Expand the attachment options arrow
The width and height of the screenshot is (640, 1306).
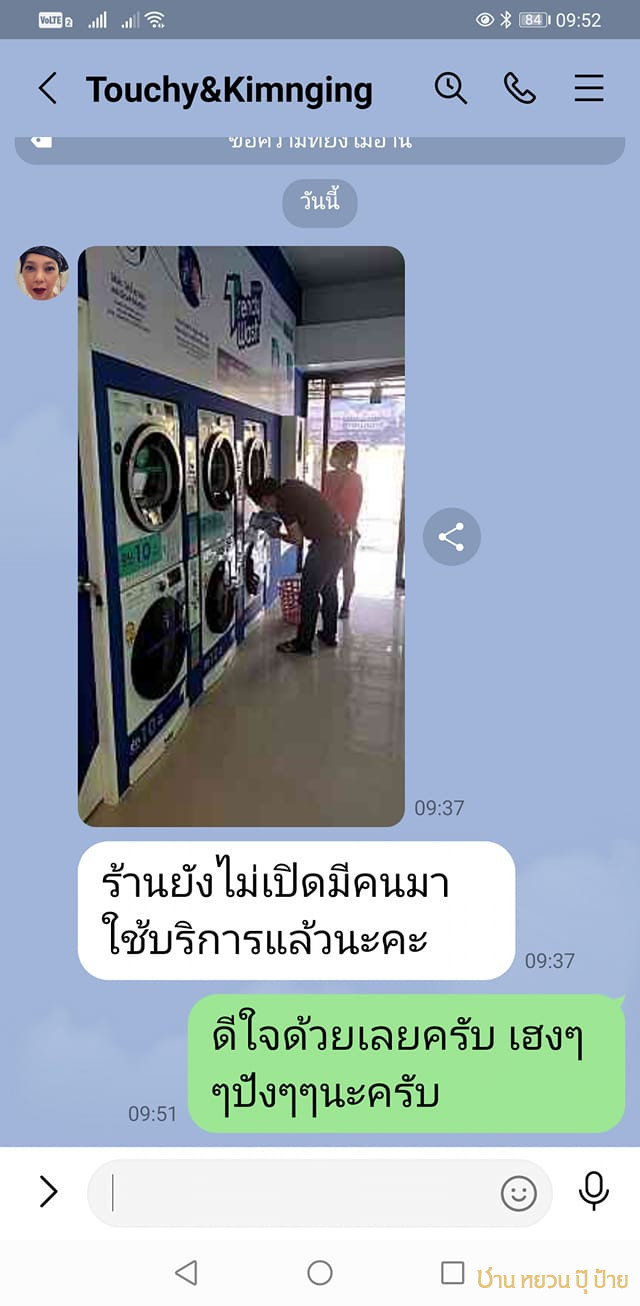coord(48,1191)
